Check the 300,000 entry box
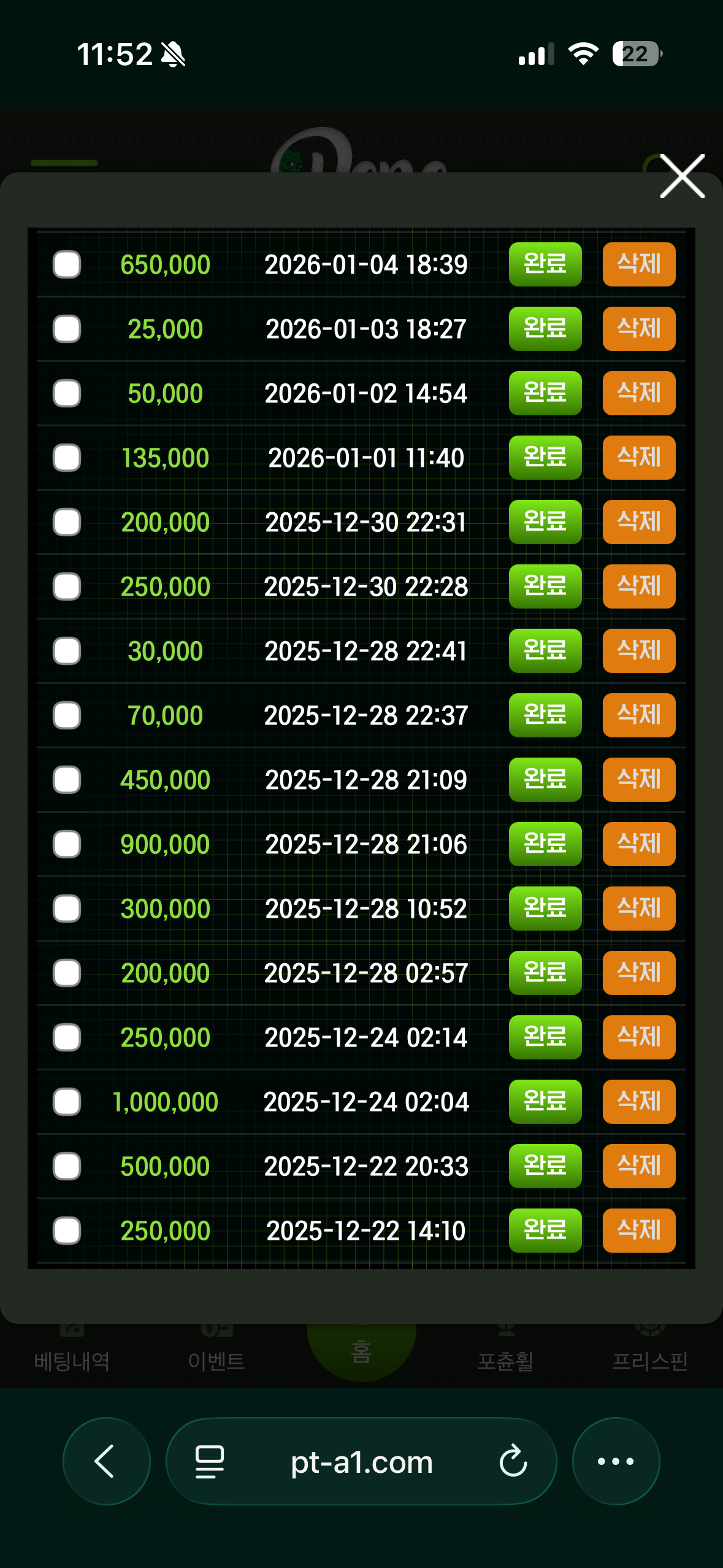 [67, 909]
